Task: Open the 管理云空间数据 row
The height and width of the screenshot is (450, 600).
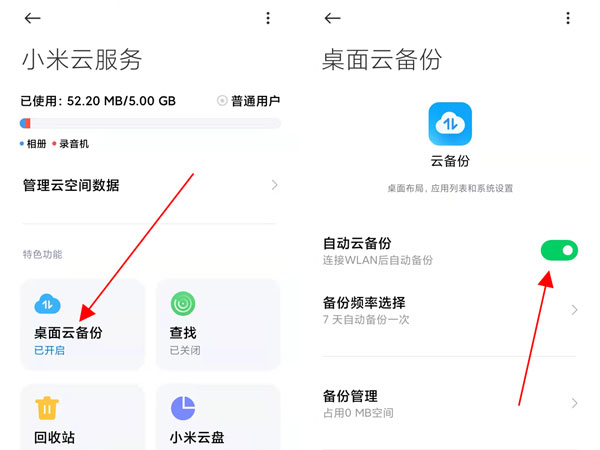Action: pos(150,185)
